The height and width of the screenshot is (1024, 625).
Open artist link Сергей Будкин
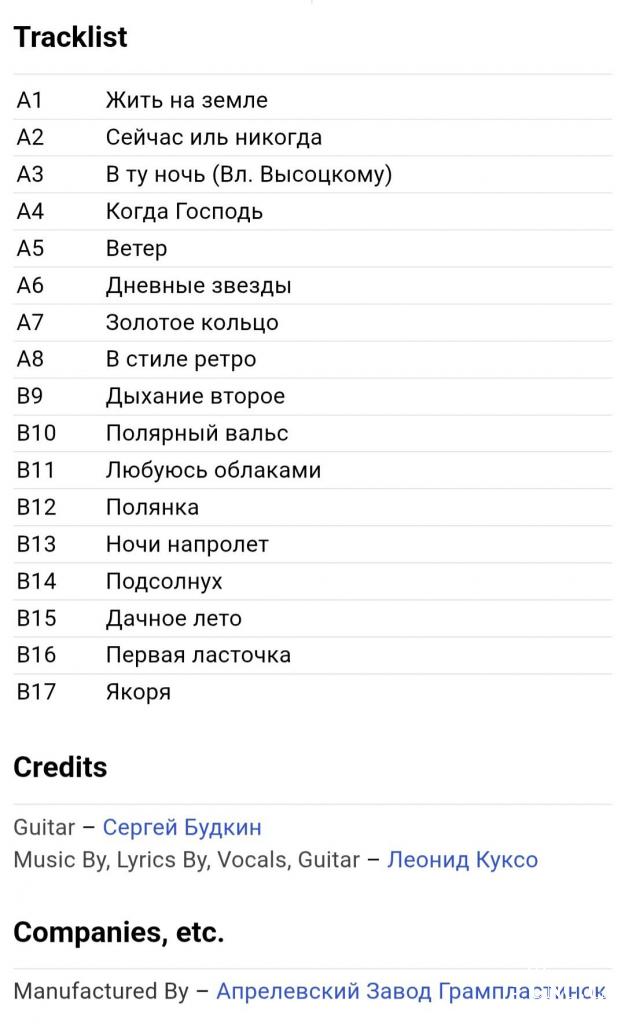click(x=182, y=827)
